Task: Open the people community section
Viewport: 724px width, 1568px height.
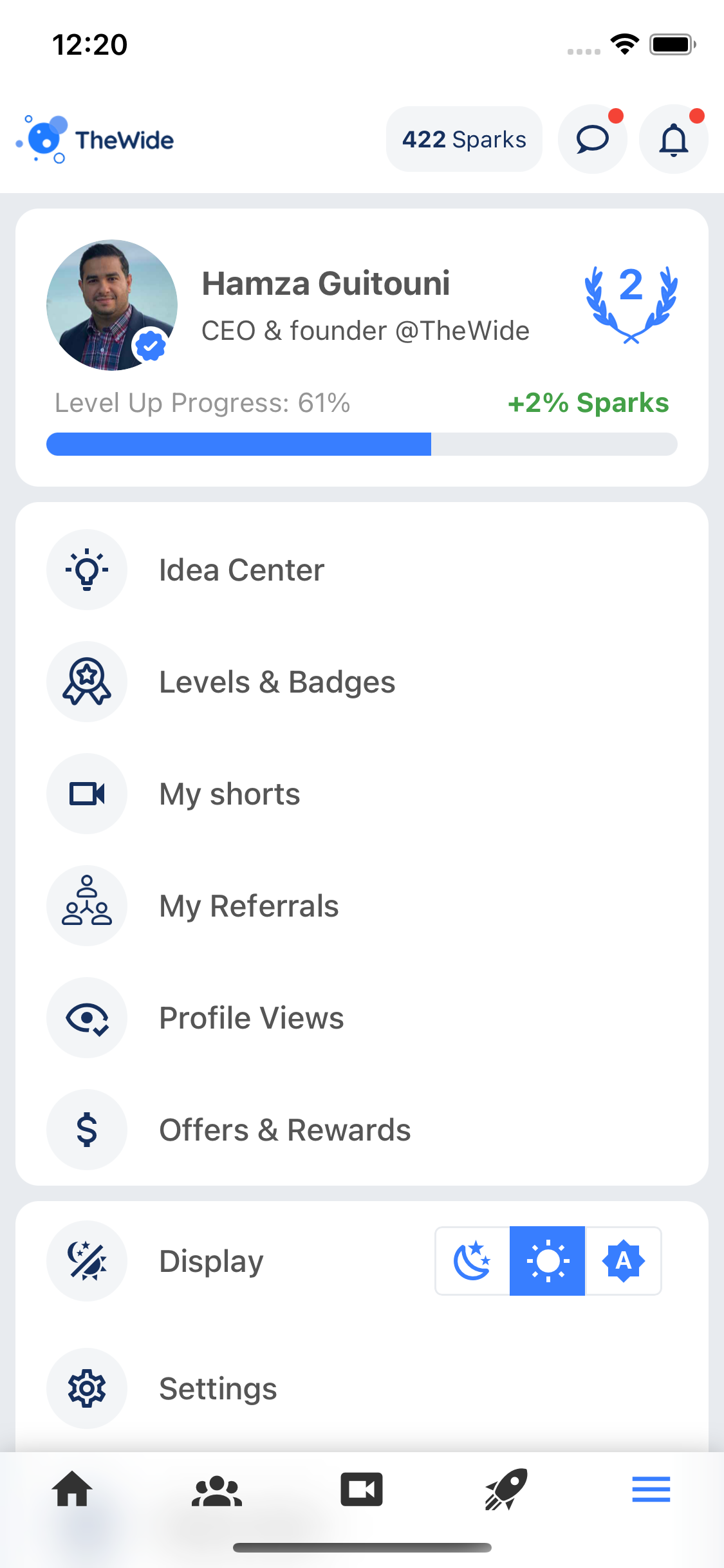Action: pos(217,1488)
